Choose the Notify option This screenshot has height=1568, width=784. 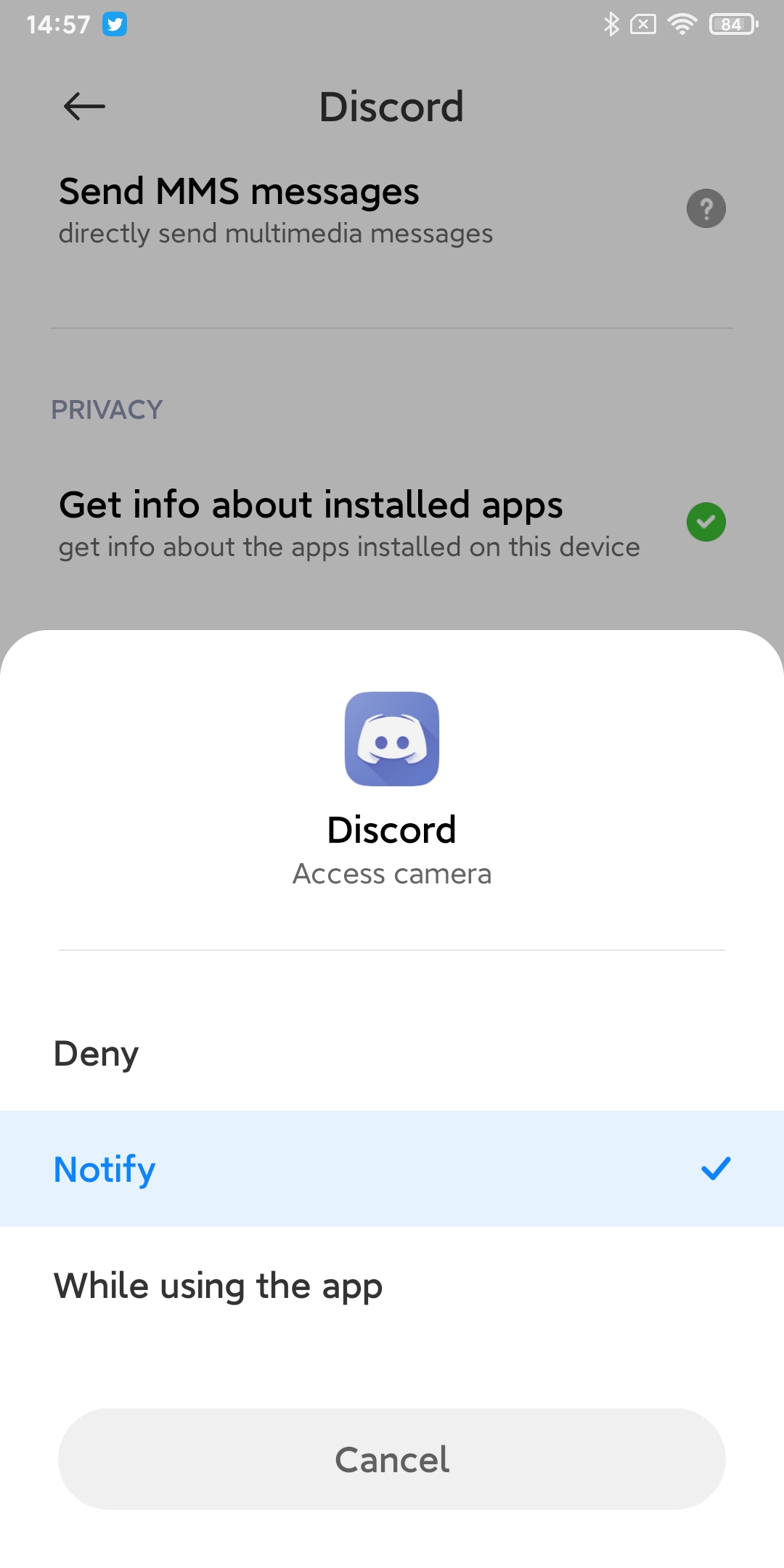click(x=392, y=1169)
